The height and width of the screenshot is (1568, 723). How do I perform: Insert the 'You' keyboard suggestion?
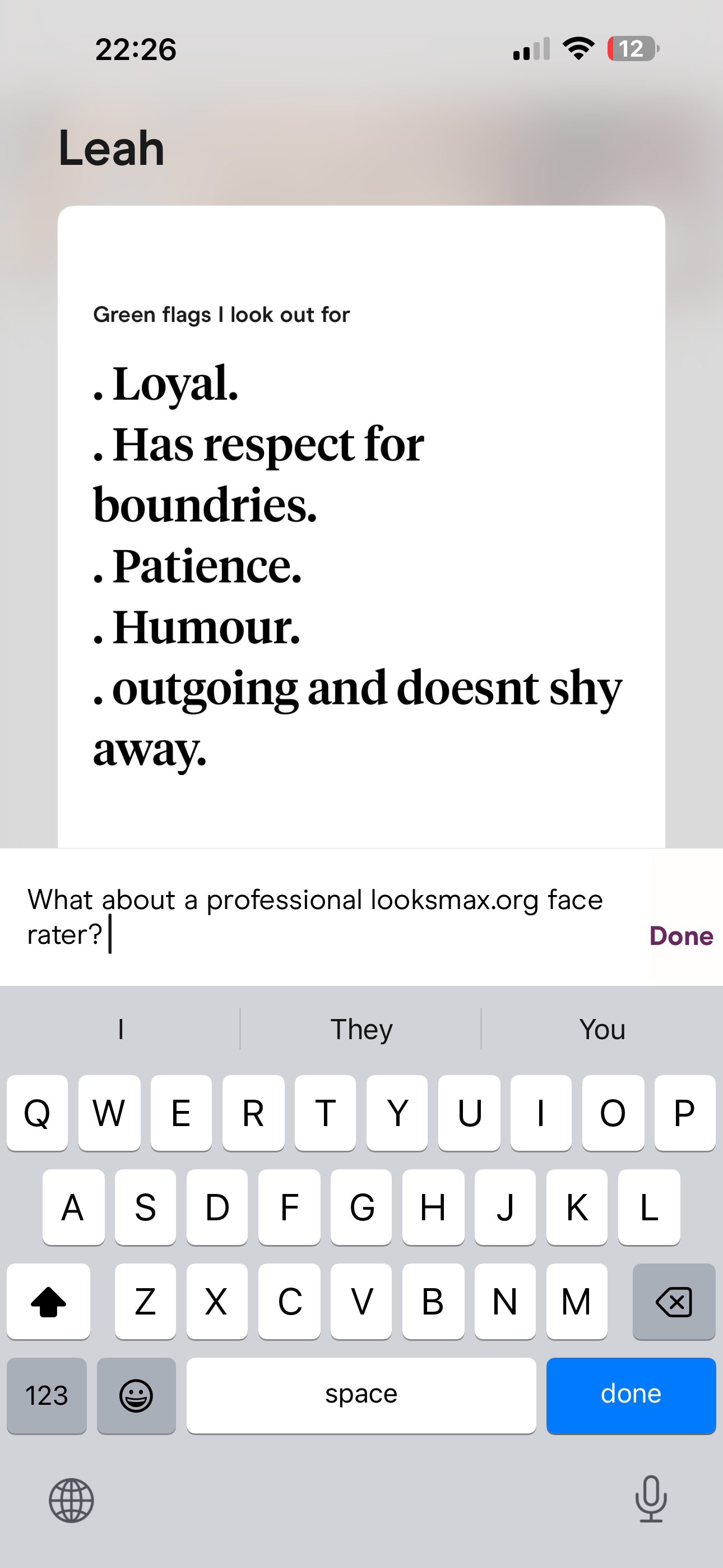pyautogui.click(x=602, y=1029)
